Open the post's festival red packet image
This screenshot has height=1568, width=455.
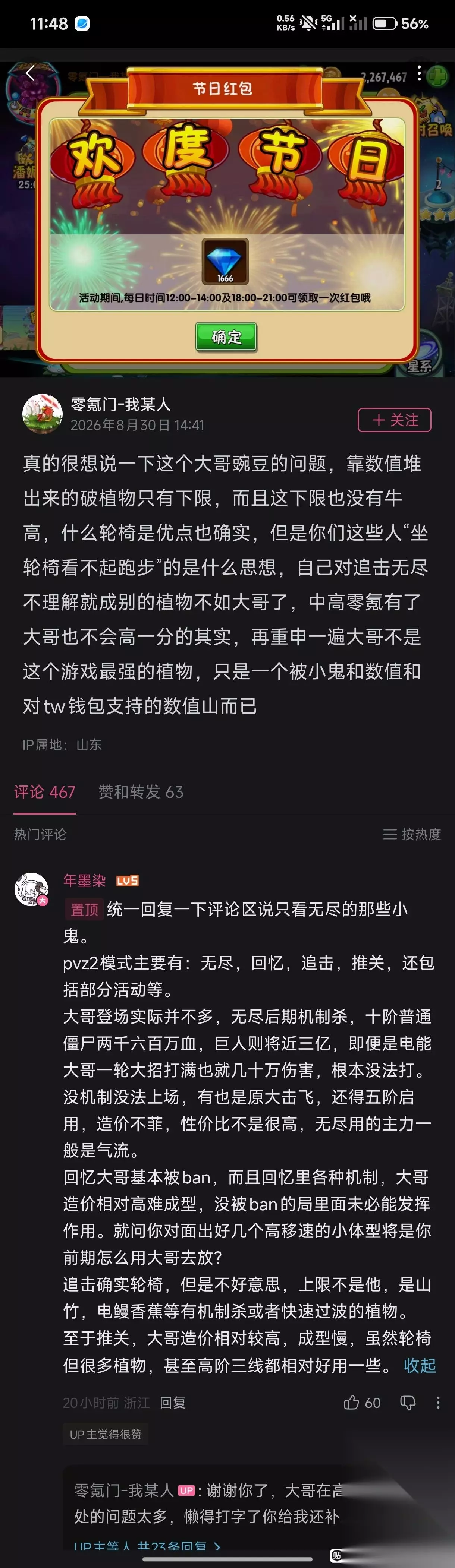point(227,219)
